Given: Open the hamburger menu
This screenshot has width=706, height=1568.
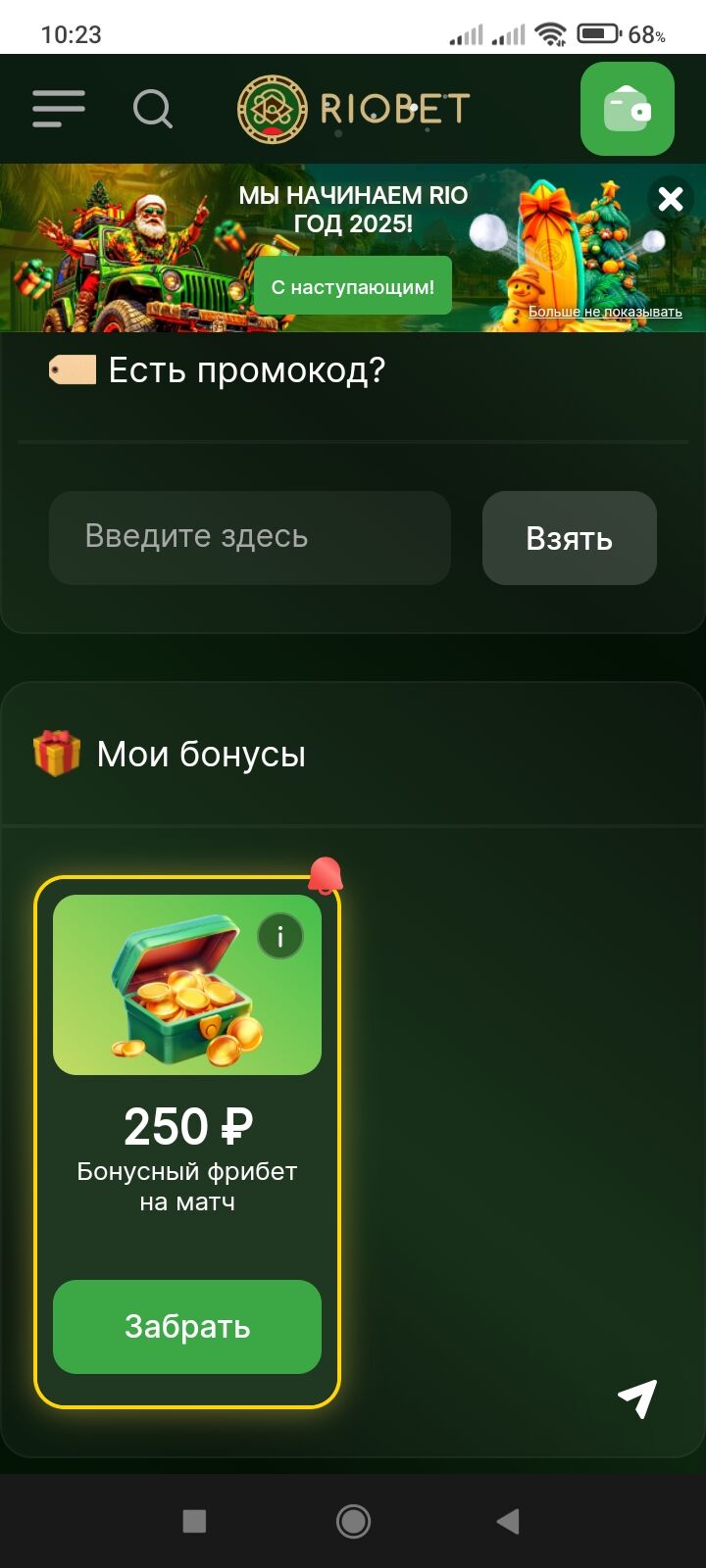Looking at the screenshot, I should (x=59, y=109).
